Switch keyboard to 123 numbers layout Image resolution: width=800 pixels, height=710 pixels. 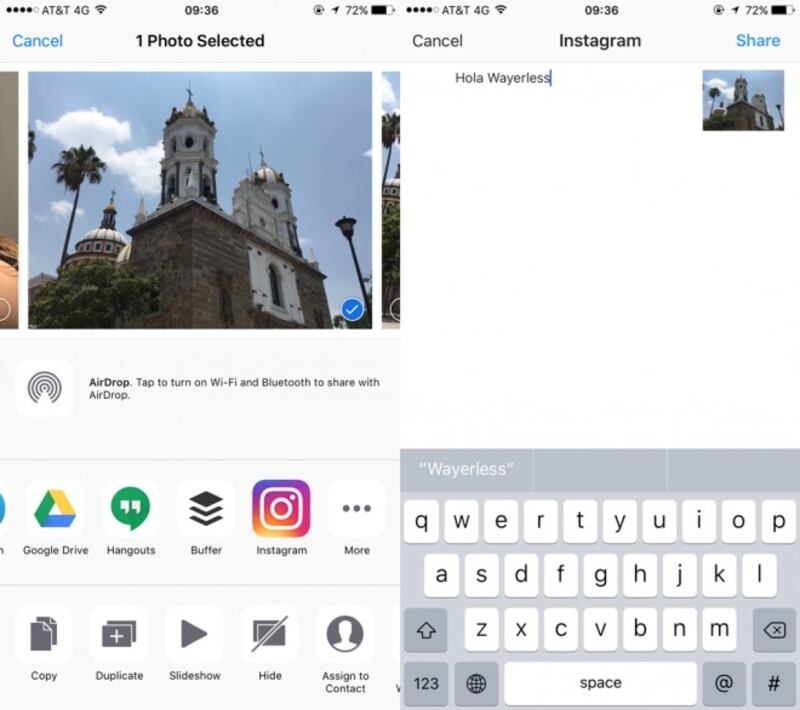426,683
